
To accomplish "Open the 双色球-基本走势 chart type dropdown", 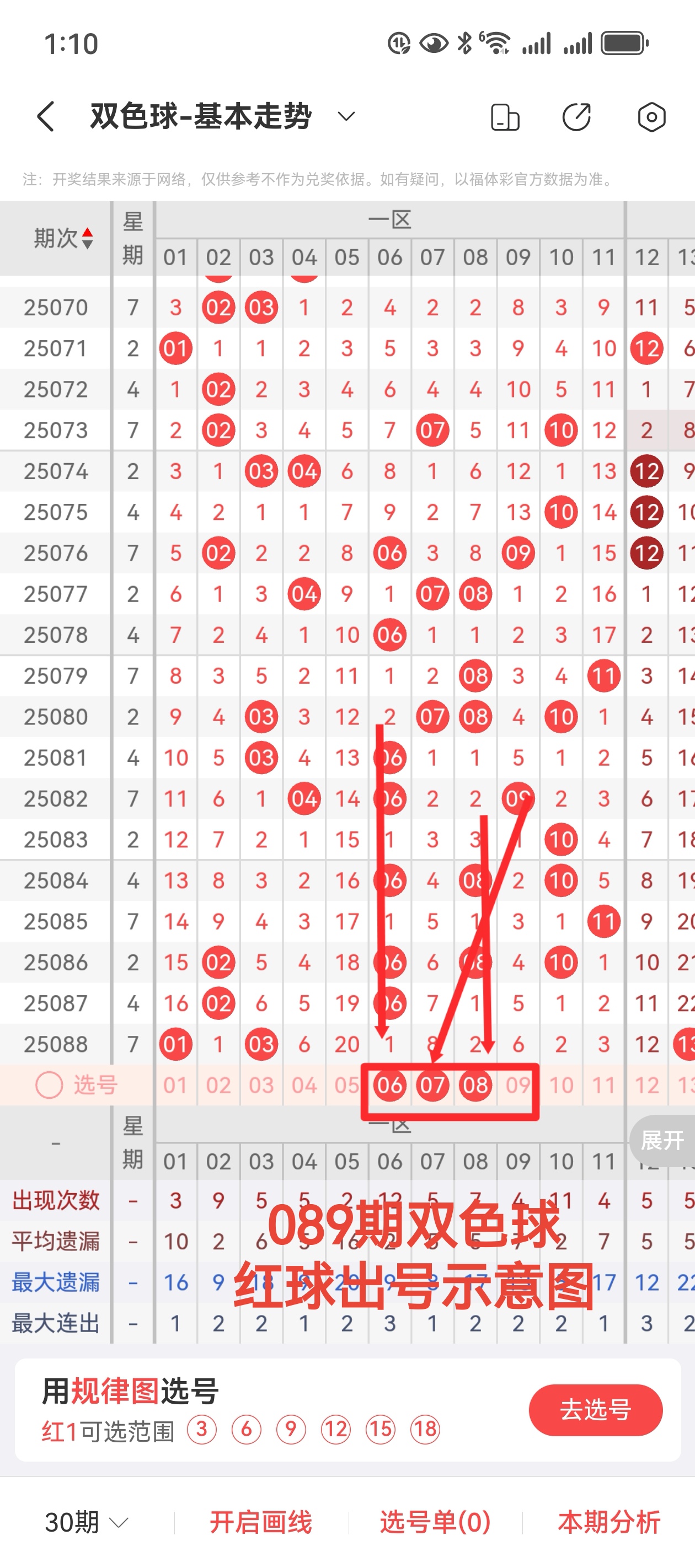I will (x=346, y=116).
